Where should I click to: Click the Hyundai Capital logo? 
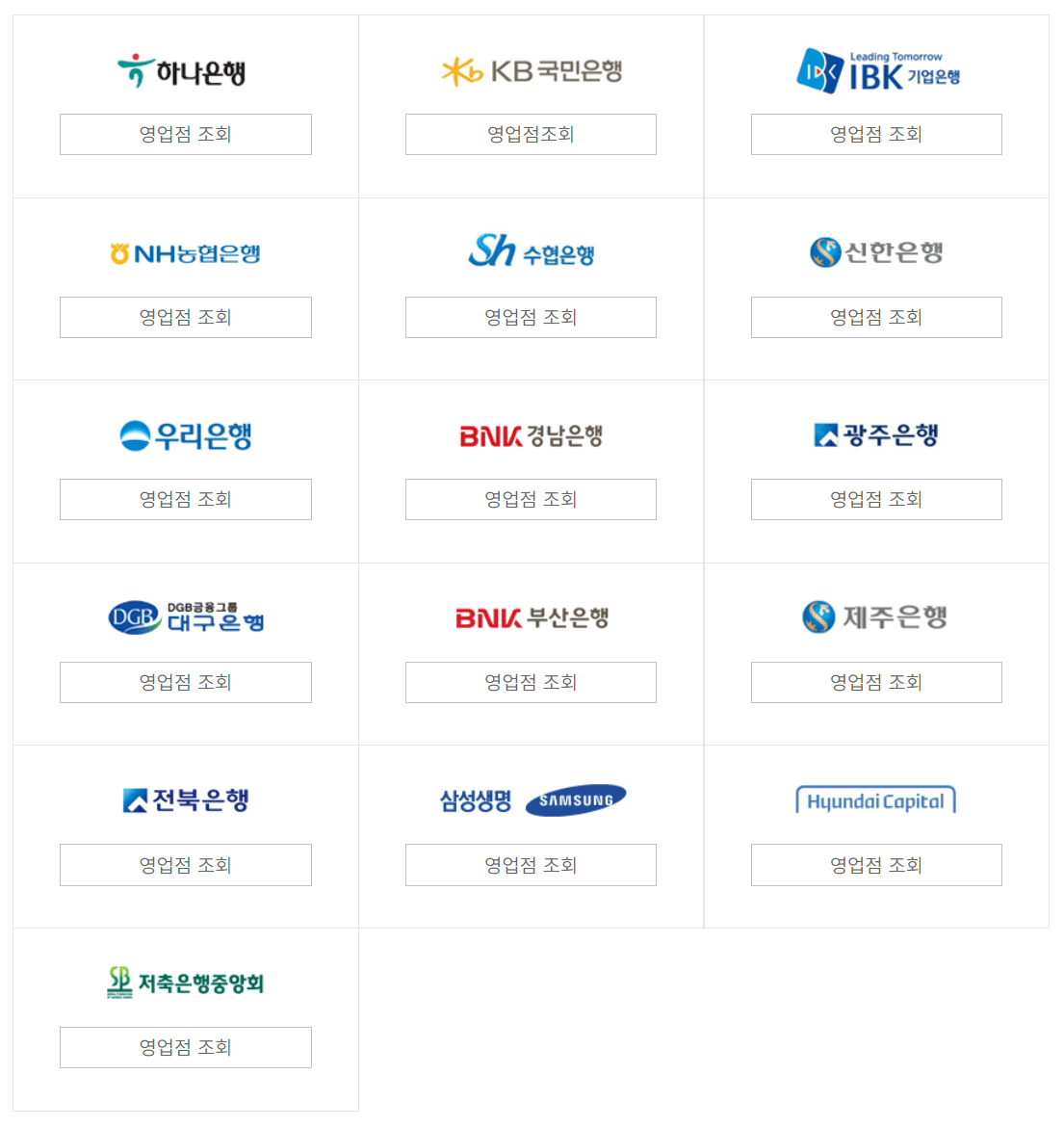click(875, 799)
